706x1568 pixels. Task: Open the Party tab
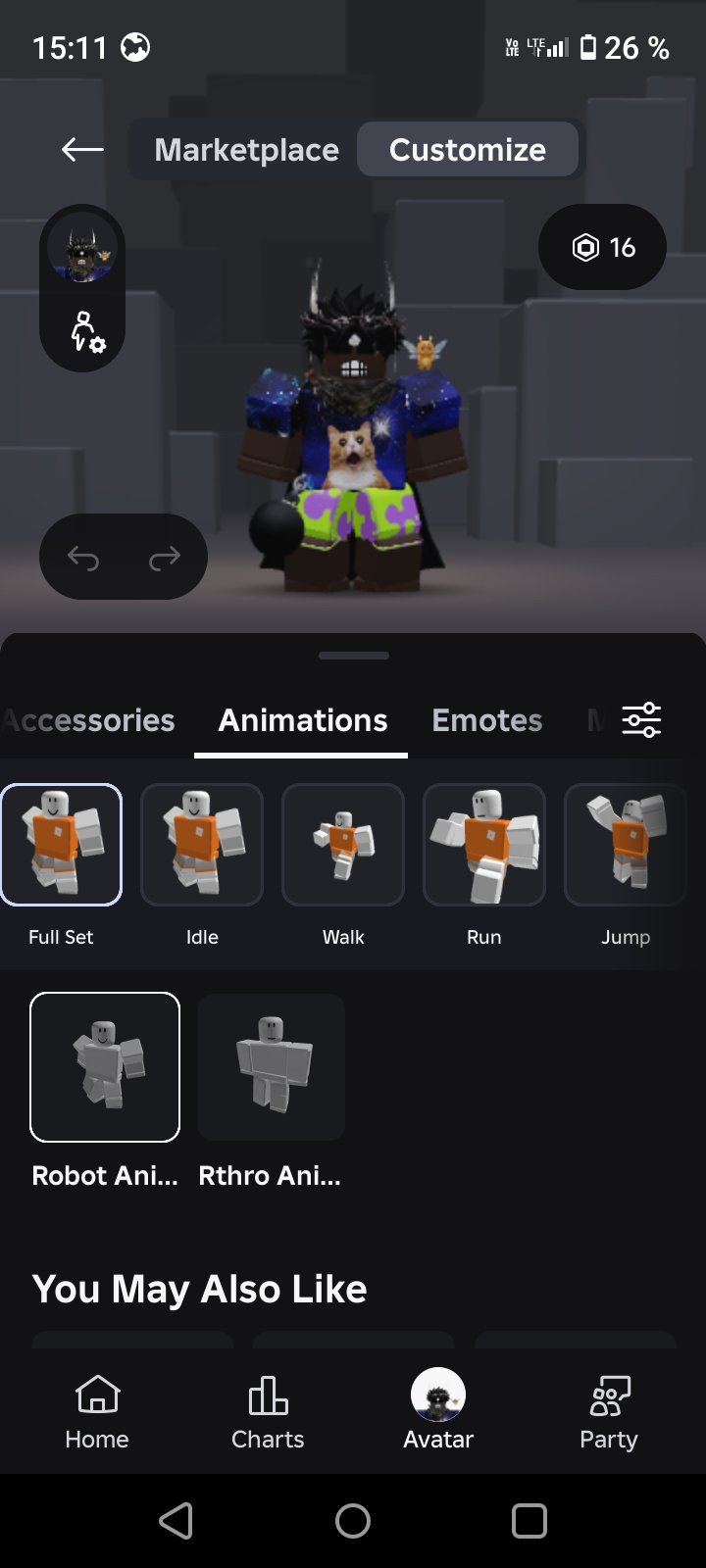point(609,1412)
